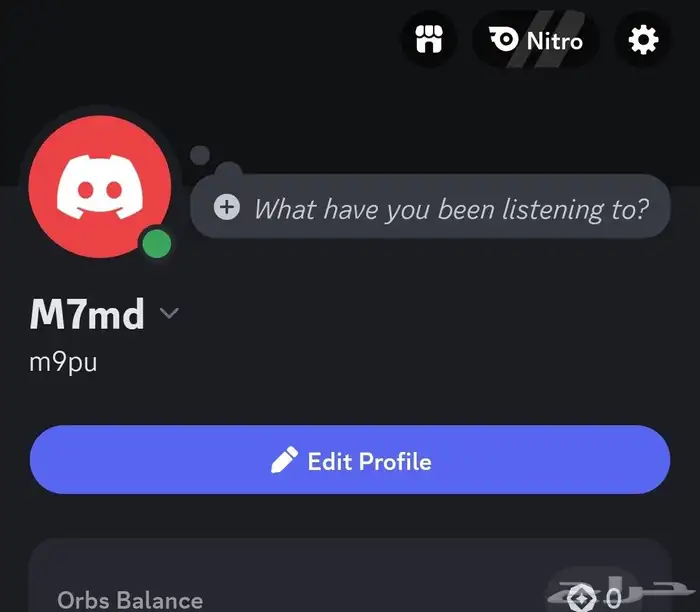
Task: Open the Nitro button
Action: pos(535,40)
